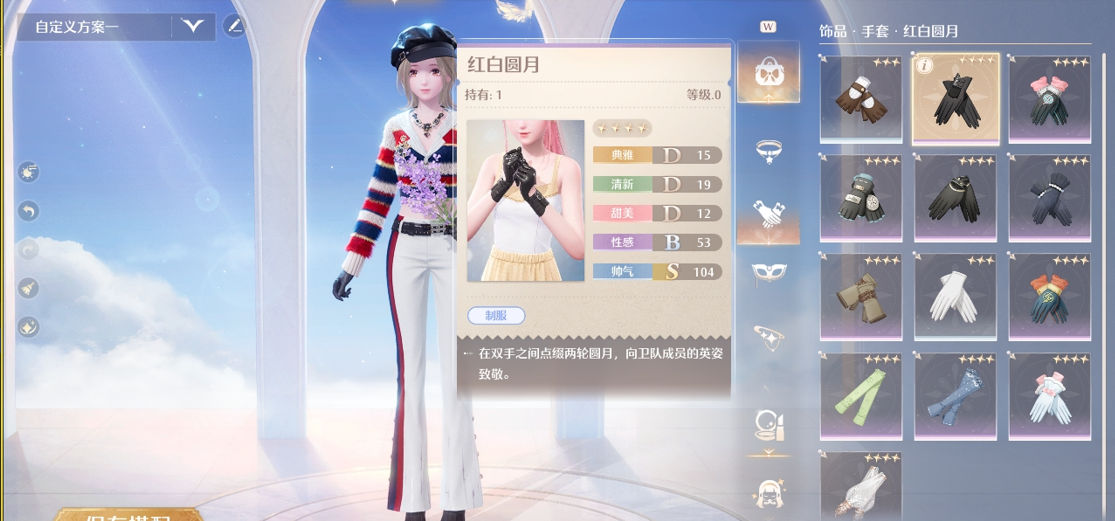Screen dimensions: 1115x521
Task: Open the face mask accessory category
Action: [768, 273]
